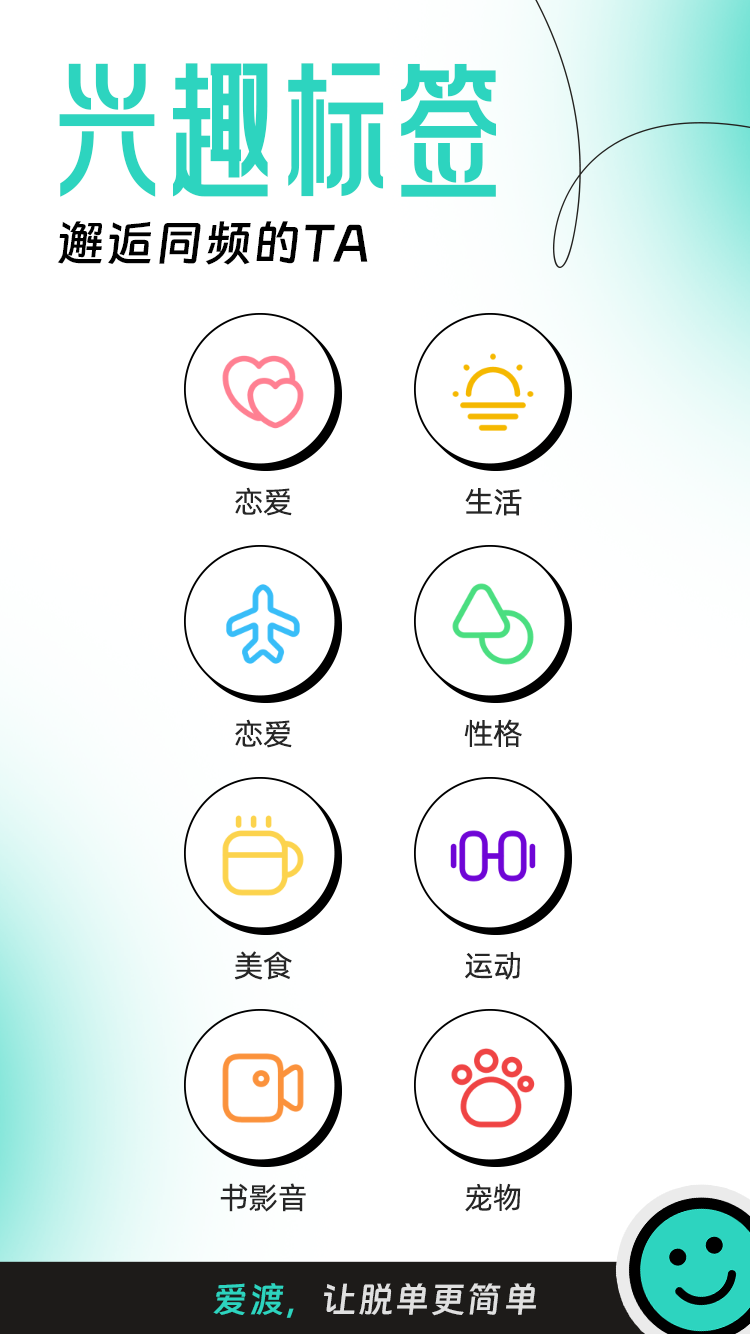The width and height of the screenshot is (750, 1334).
Task: Open the 书影音 video camera icon
Action: tap(262, 1085)
